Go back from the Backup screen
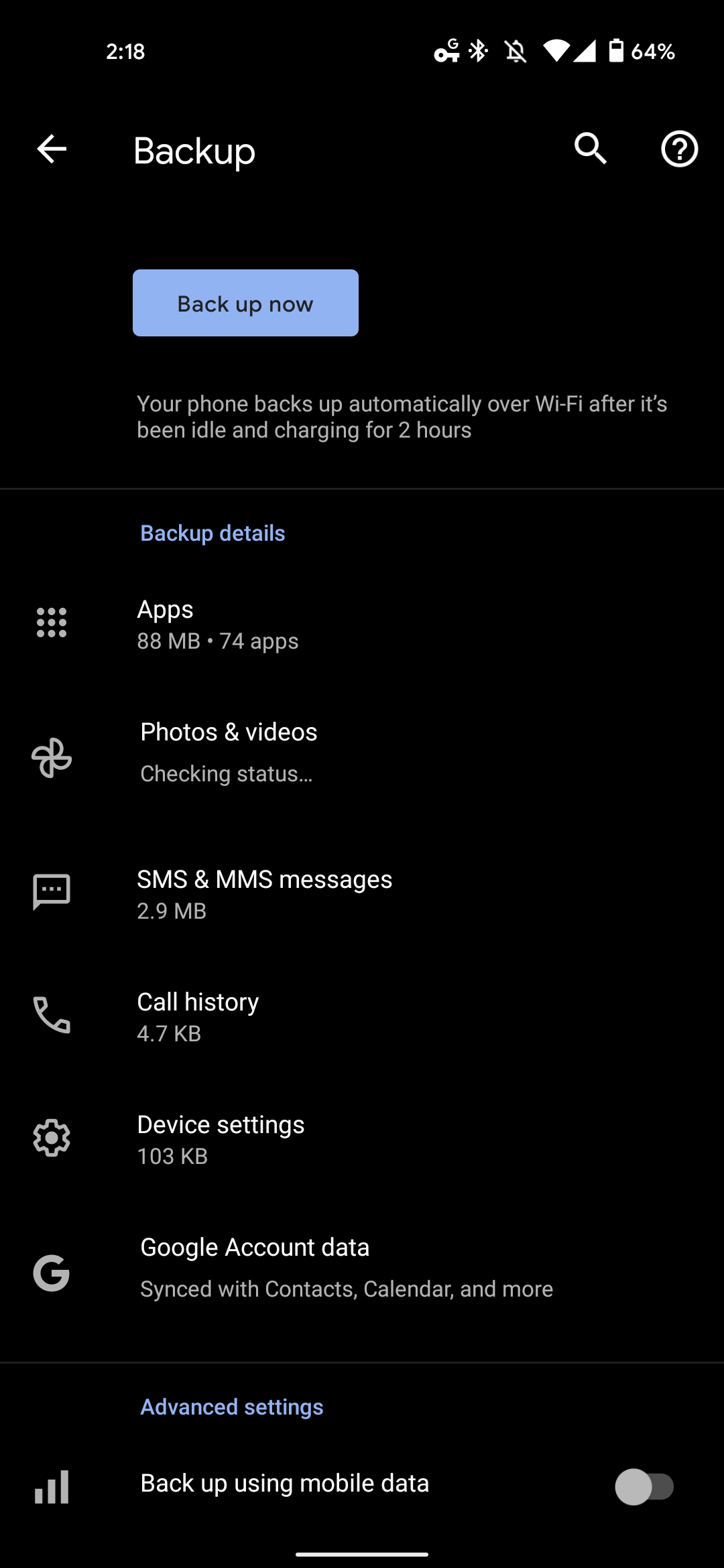Image resolution: width=724 pixels, height=1568 pixels. tap(52, 149)
